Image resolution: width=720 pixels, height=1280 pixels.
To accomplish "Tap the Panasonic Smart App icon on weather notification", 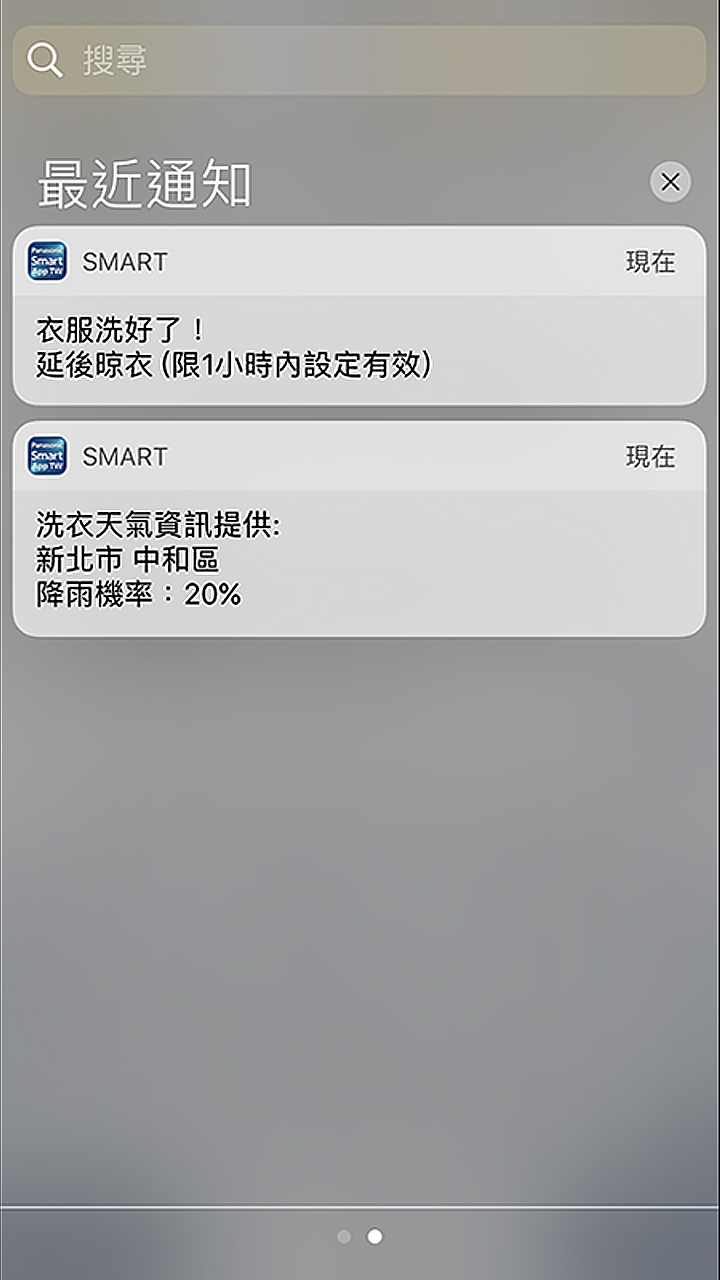I will (x=46, y=456).
